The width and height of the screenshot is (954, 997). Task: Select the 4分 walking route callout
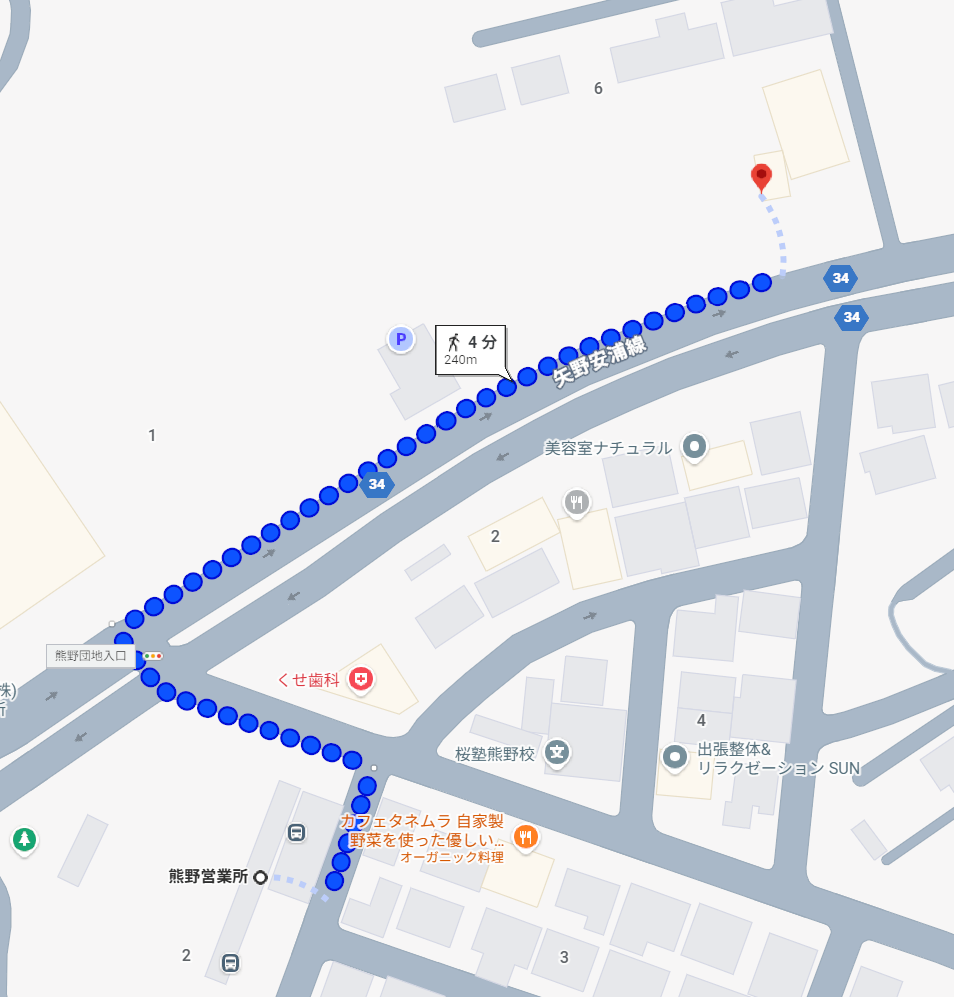(x=470, y=349)
